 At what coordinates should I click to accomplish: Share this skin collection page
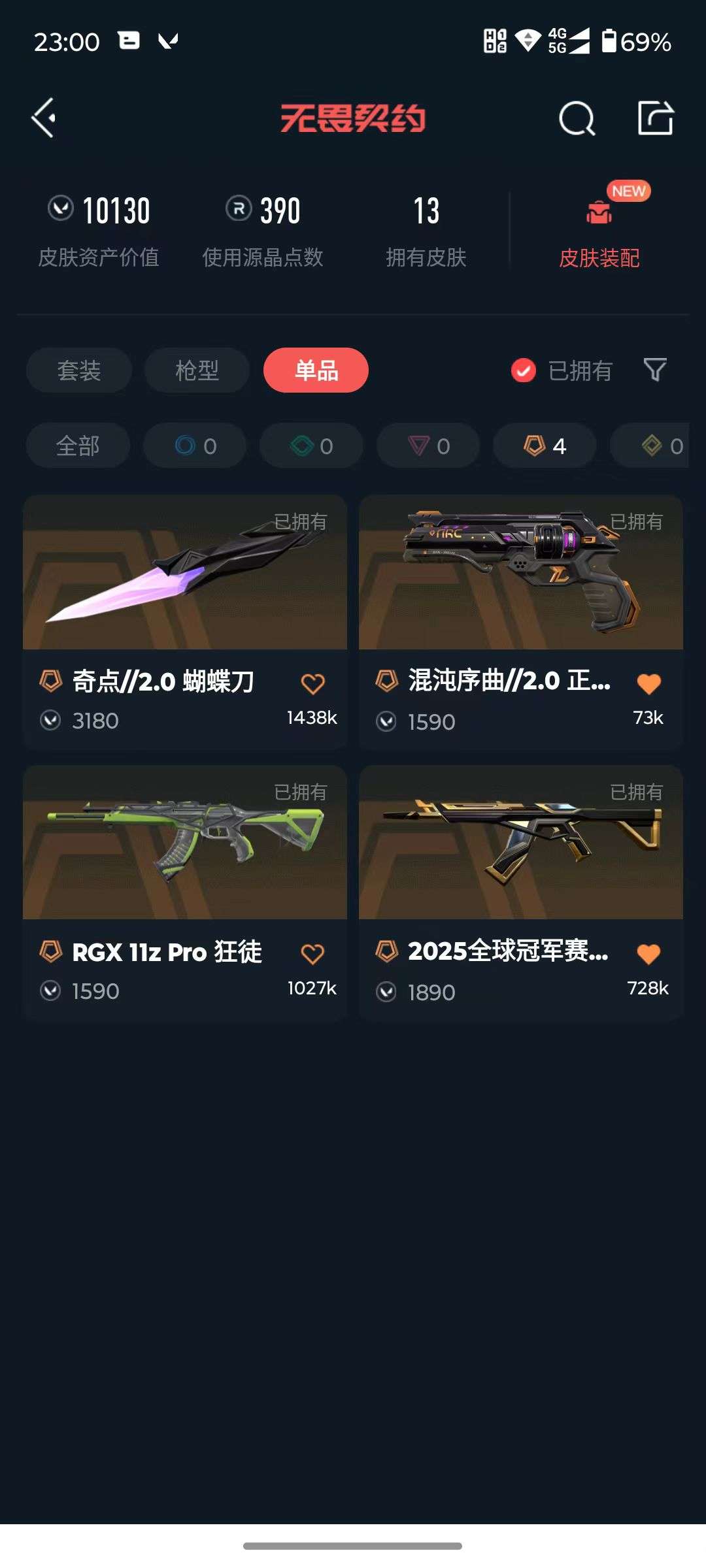655,118
